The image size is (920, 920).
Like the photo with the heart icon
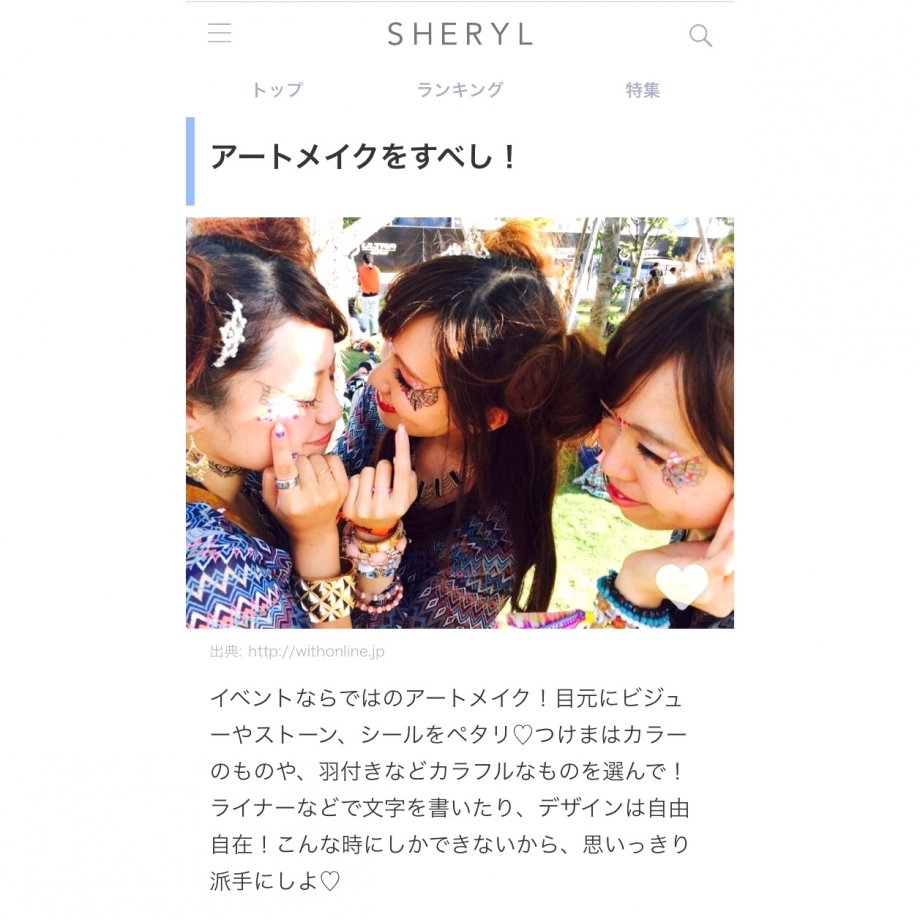682,584
